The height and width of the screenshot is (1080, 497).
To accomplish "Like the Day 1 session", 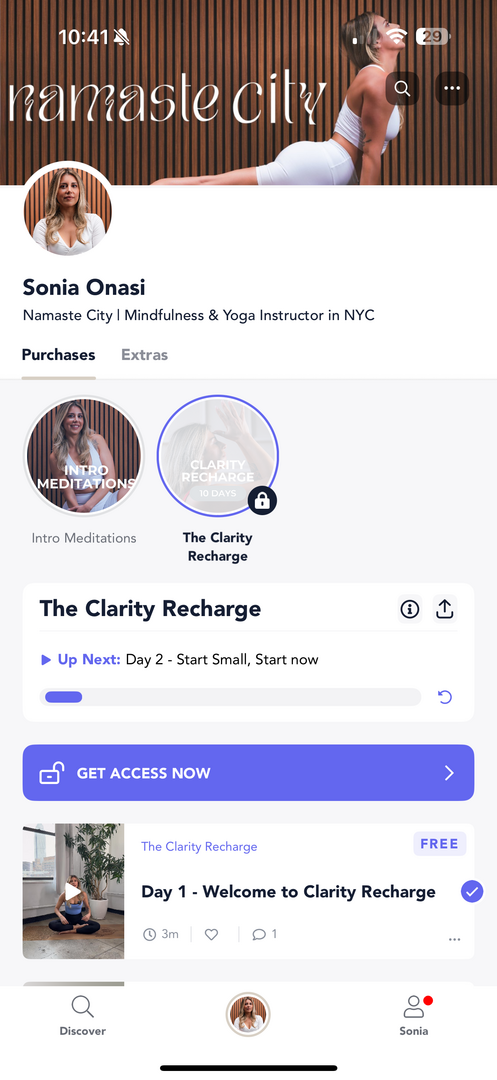I will point(212,935).
